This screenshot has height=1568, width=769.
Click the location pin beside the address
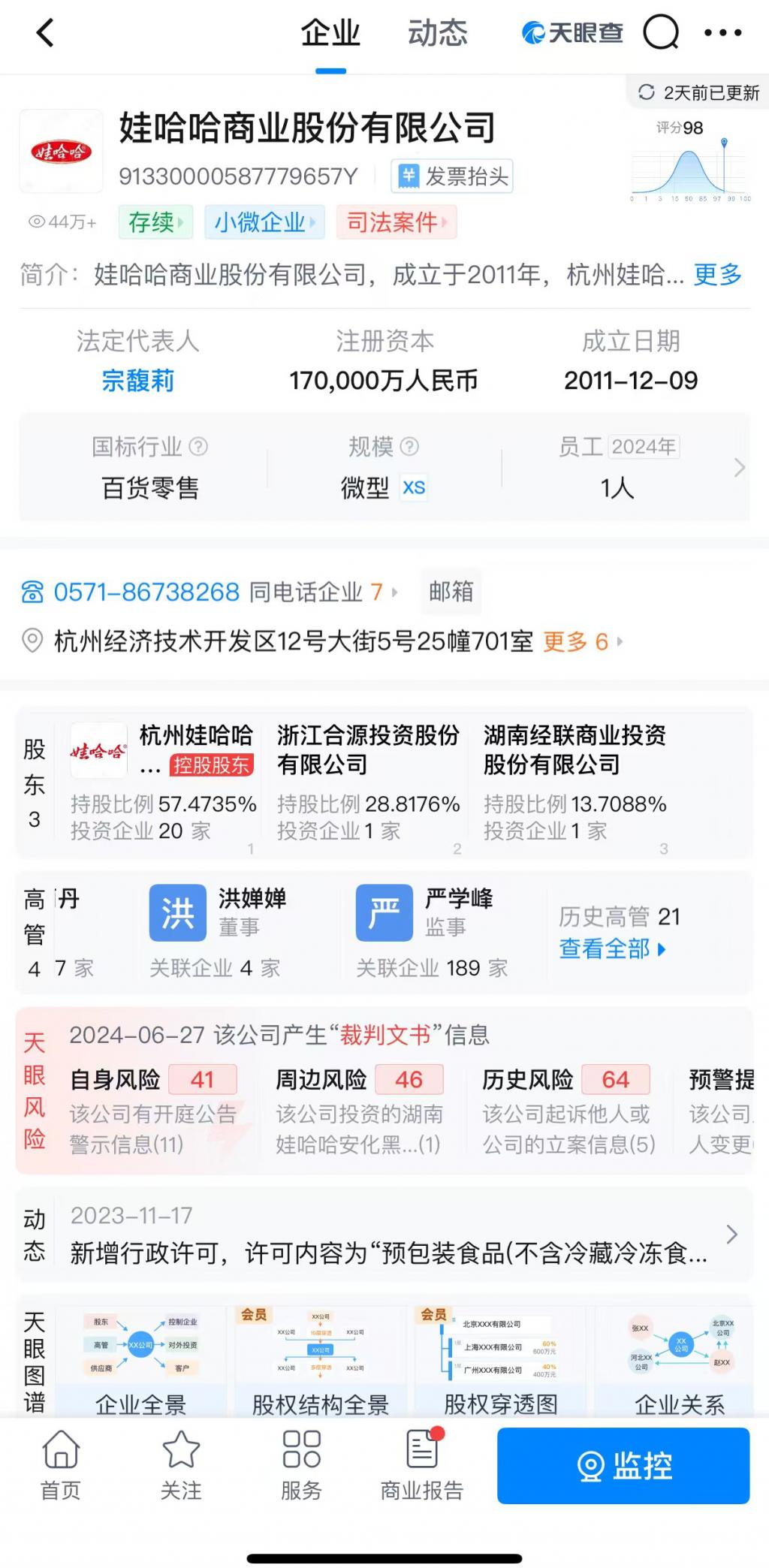click(x=31, y=642)
